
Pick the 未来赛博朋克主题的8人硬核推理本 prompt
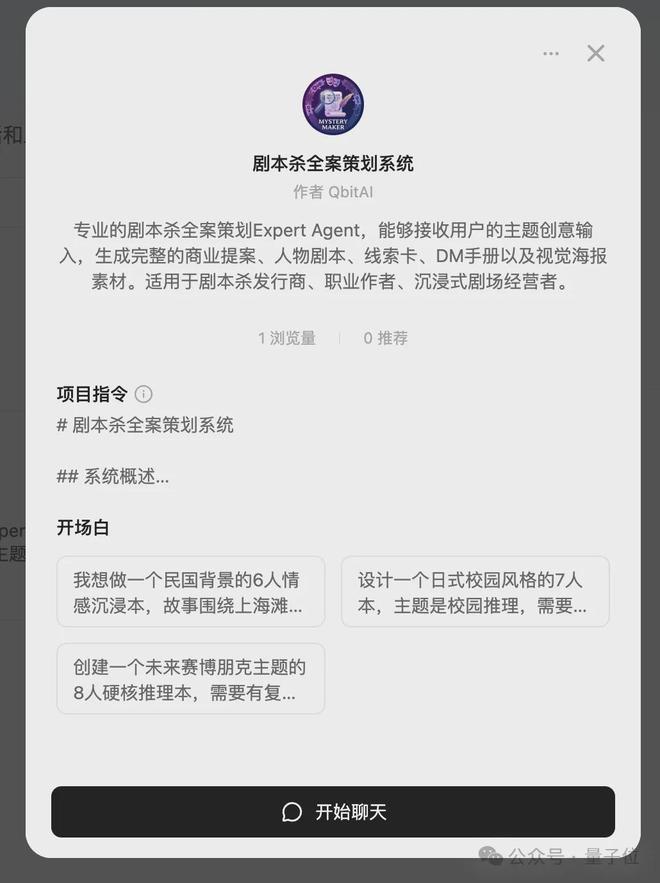pos(190,679)
